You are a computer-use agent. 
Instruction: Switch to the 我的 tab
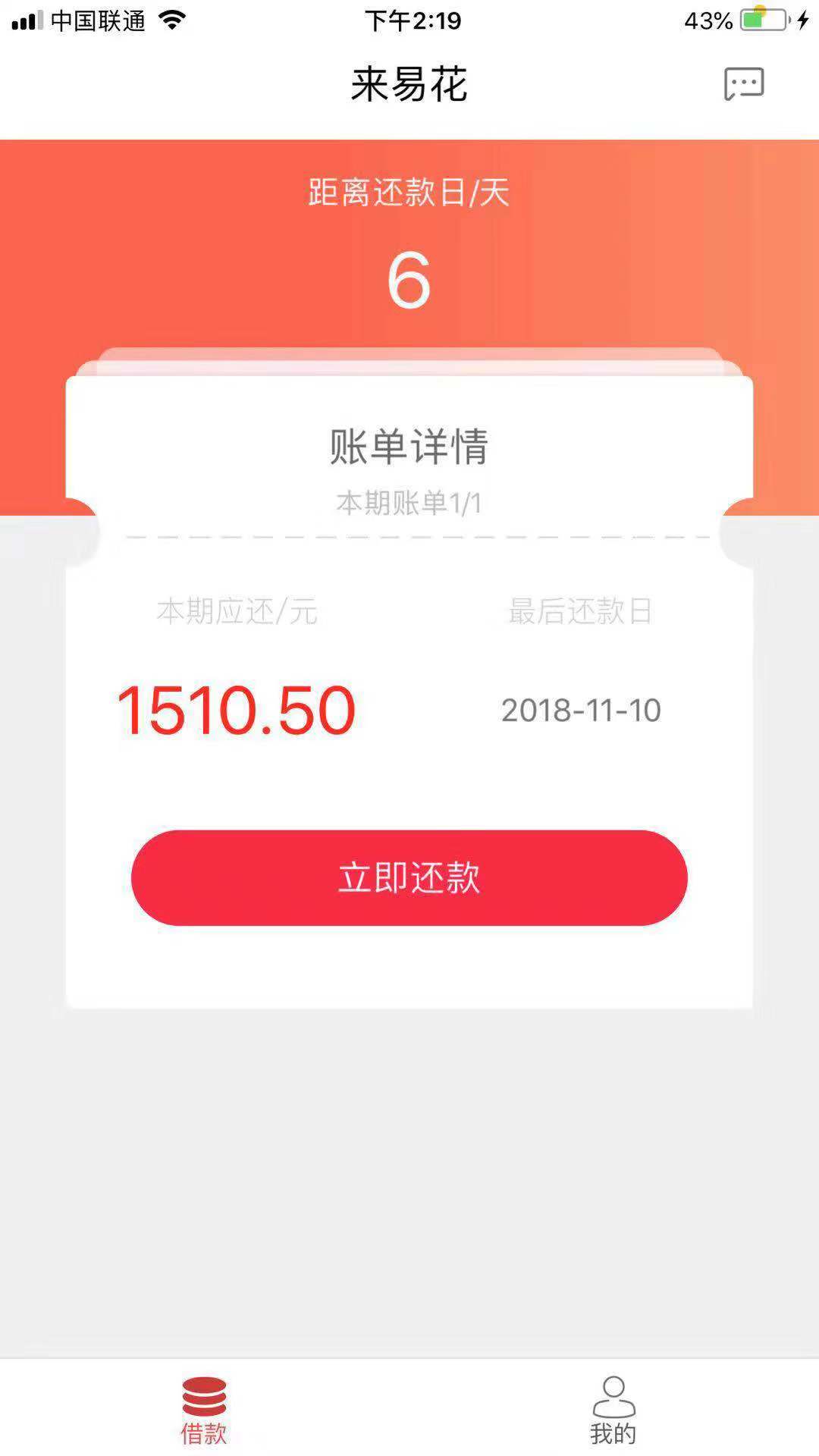613,1410
